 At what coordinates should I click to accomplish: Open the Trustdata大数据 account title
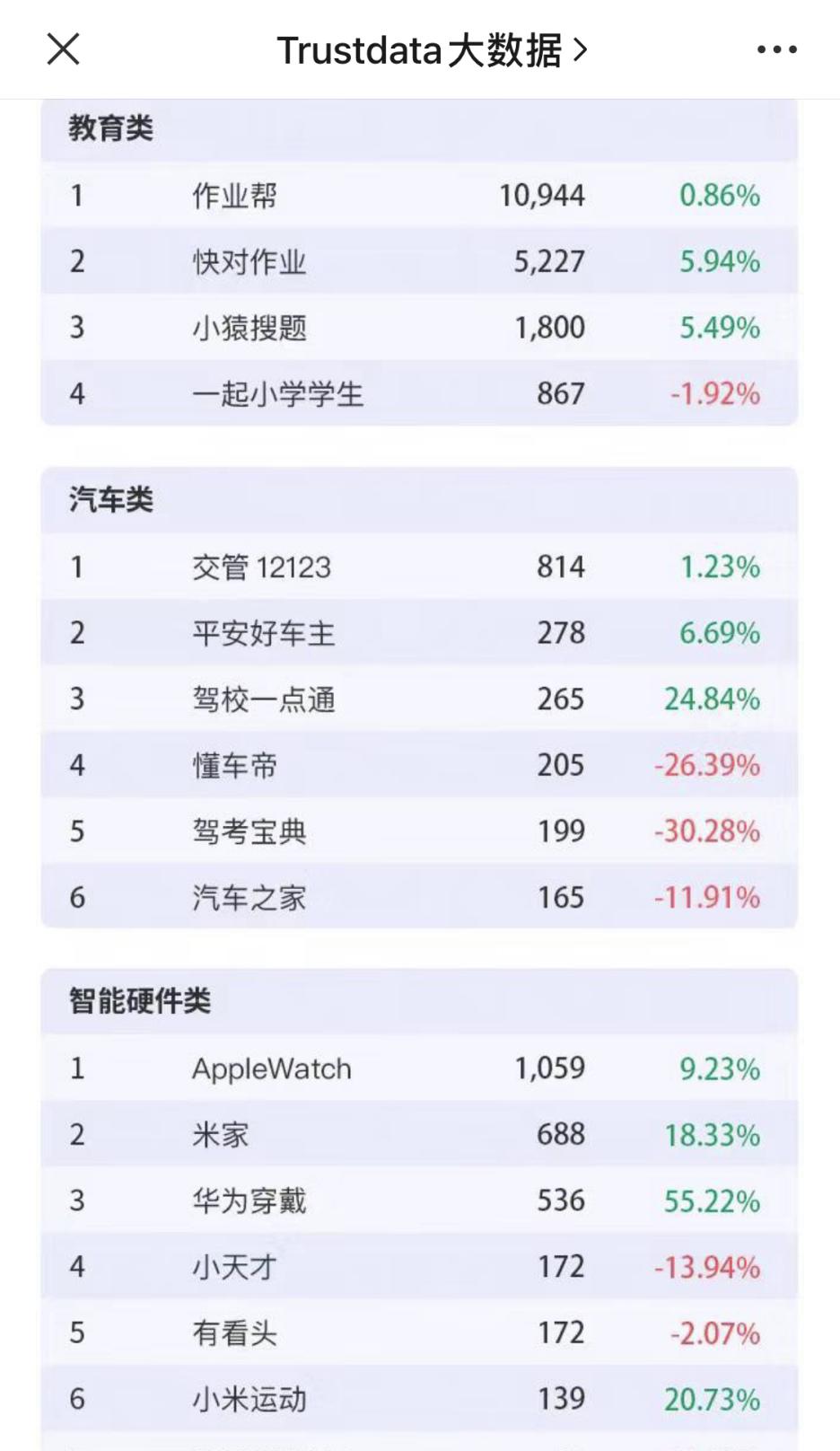(432, 50)
